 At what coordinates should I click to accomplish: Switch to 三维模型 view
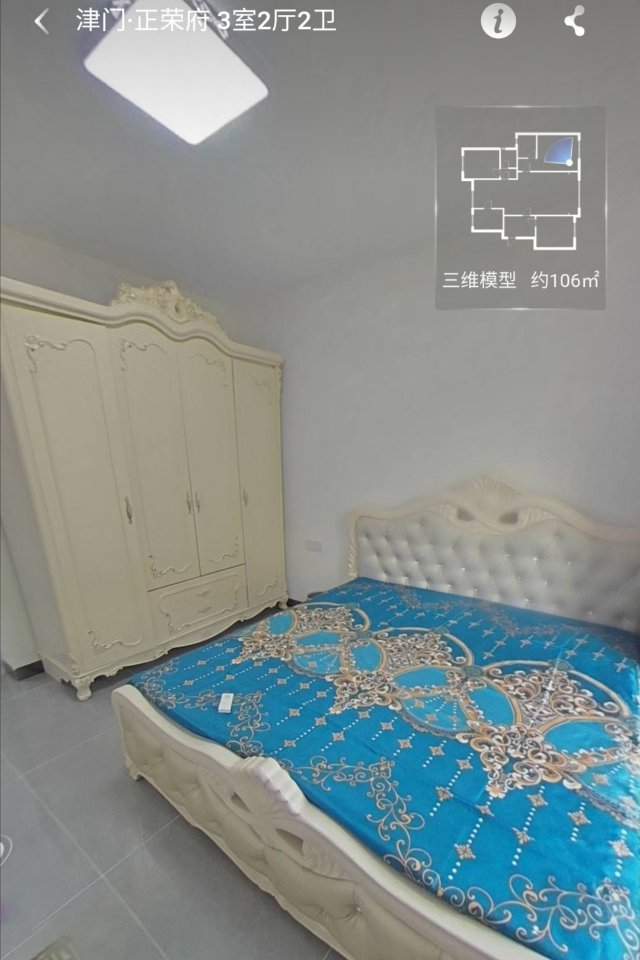click(x=479, y=281)
